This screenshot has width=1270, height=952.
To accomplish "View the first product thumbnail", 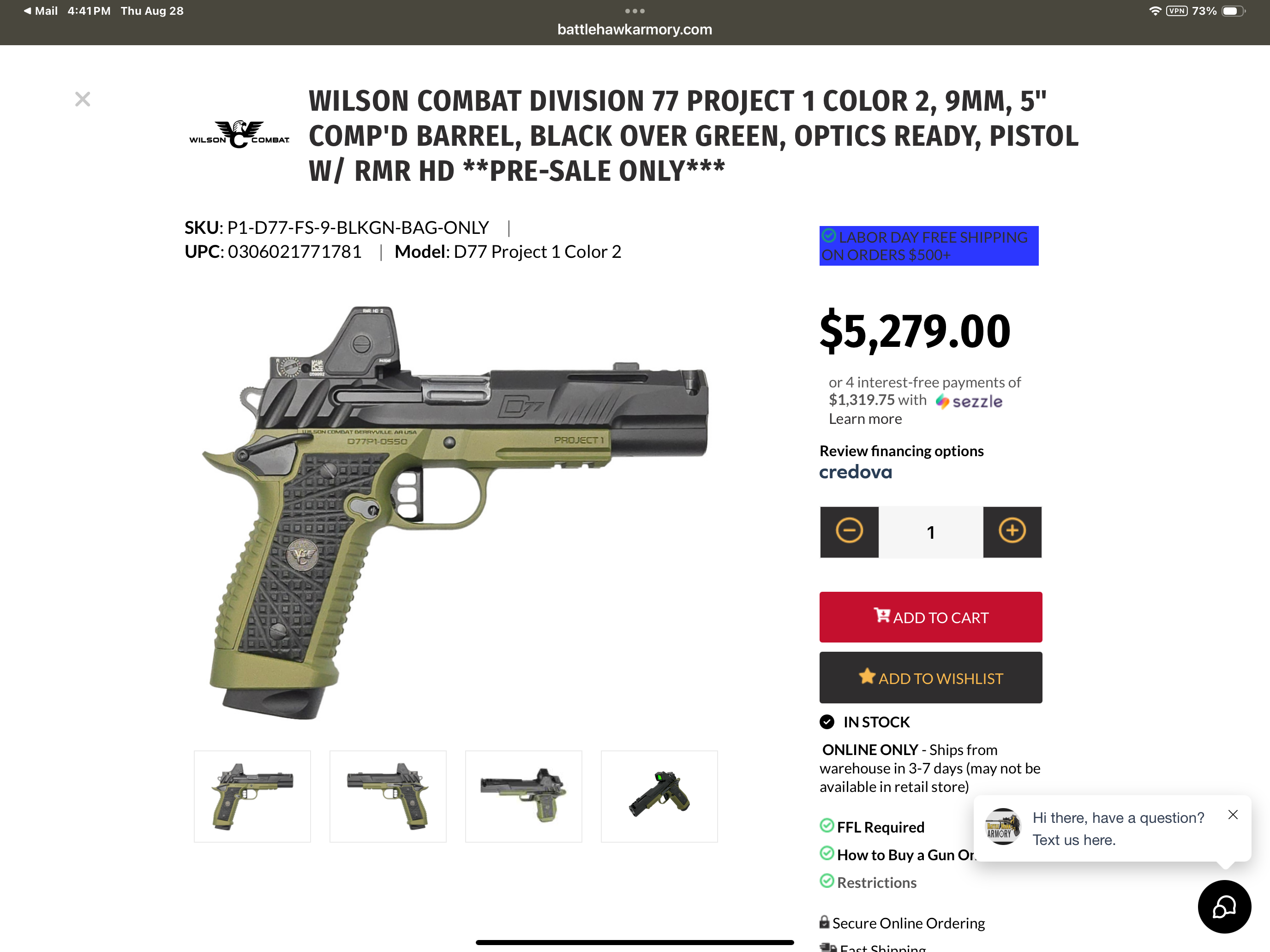I will click(x=252, y=796).
